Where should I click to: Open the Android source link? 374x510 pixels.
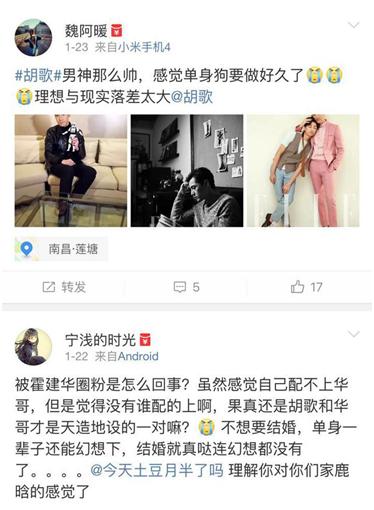(138, 356)
